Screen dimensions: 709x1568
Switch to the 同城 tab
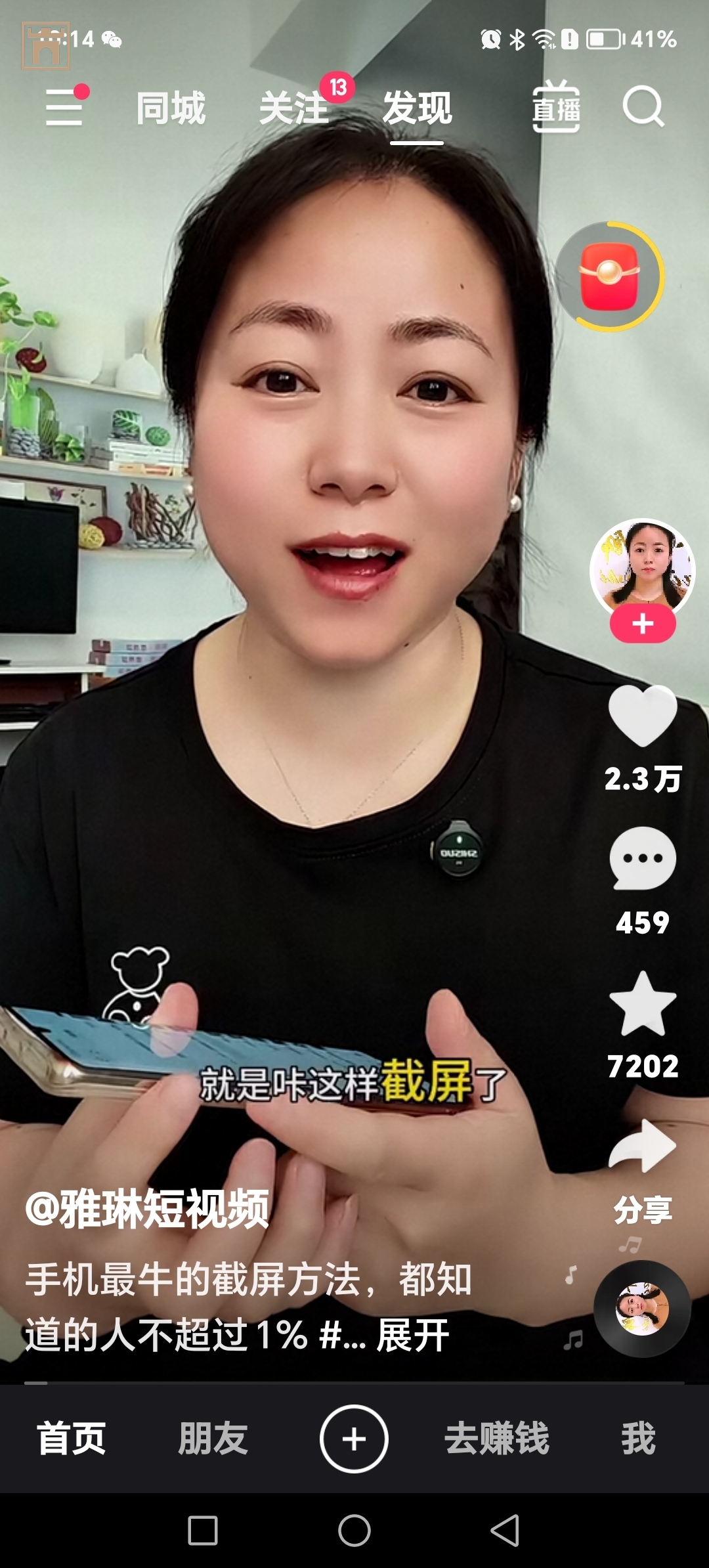point(171,108)
